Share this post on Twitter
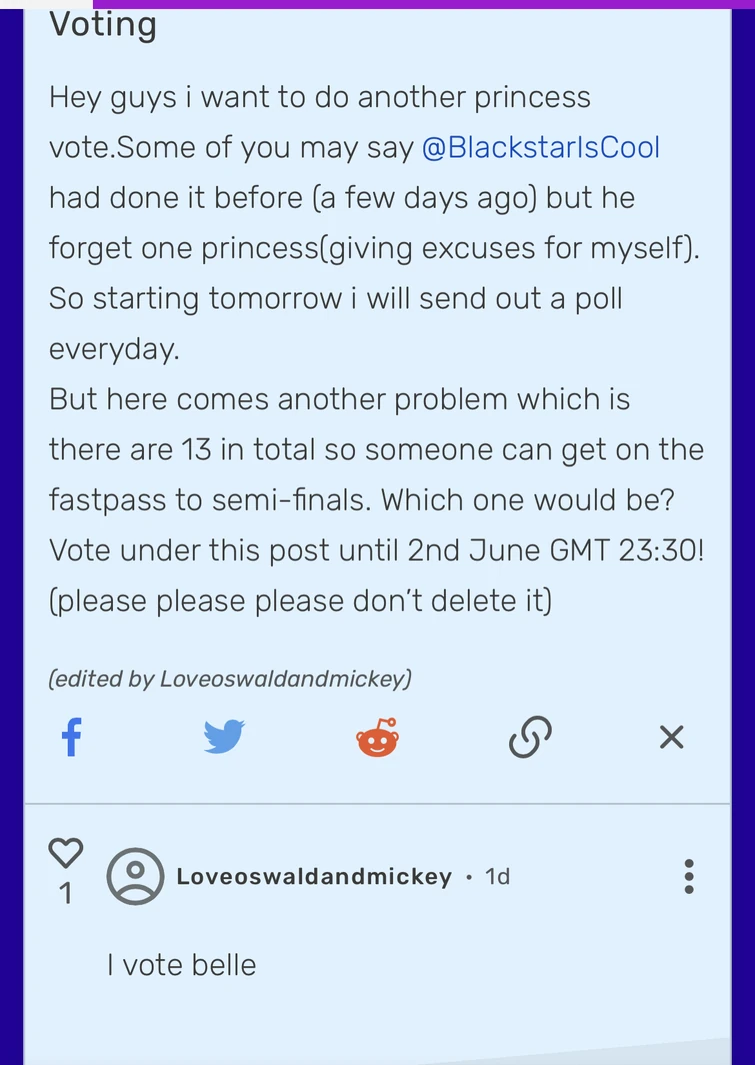This screenshot has width=755, height=1065. pos(224,738)
